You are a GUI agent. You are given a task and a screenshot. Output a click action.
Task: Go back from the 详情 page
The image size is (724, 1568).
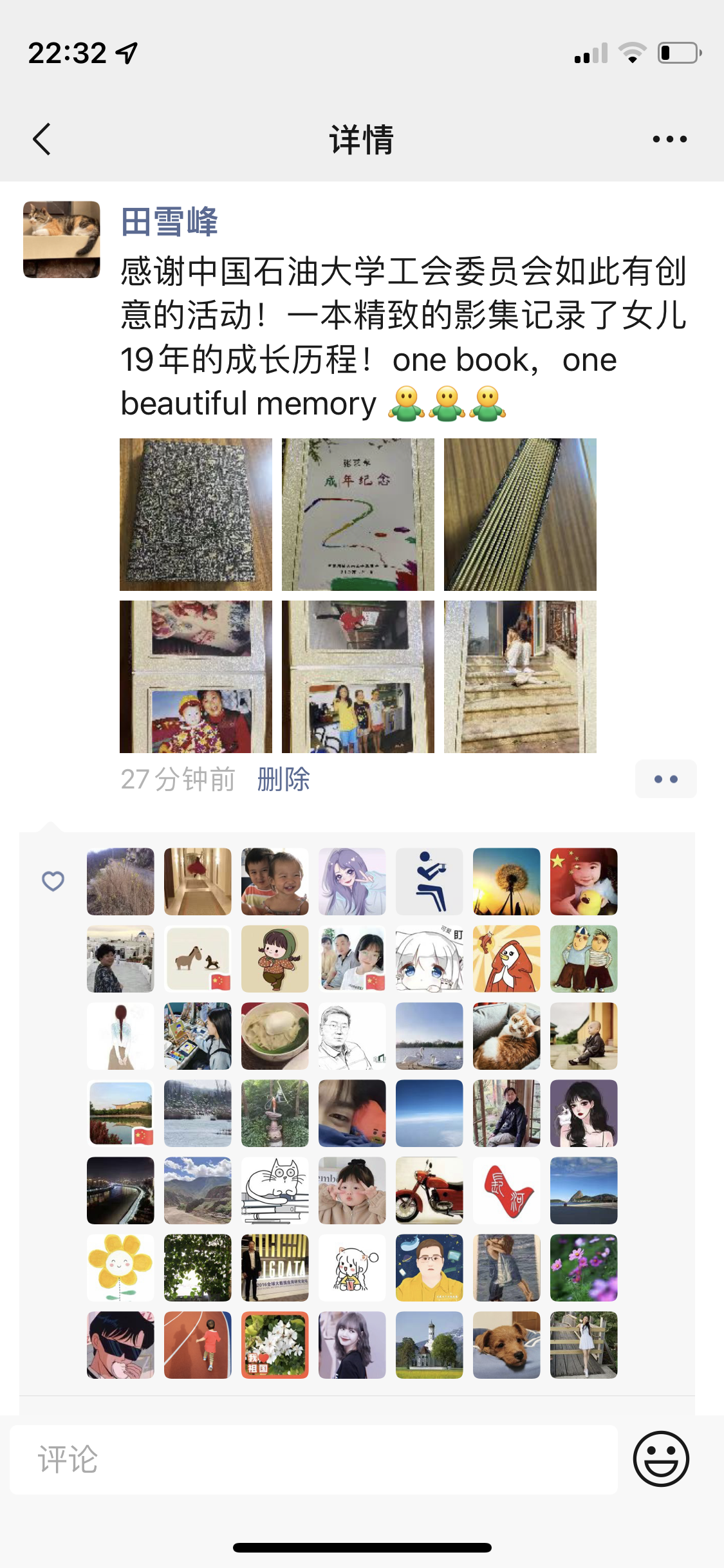42,139
